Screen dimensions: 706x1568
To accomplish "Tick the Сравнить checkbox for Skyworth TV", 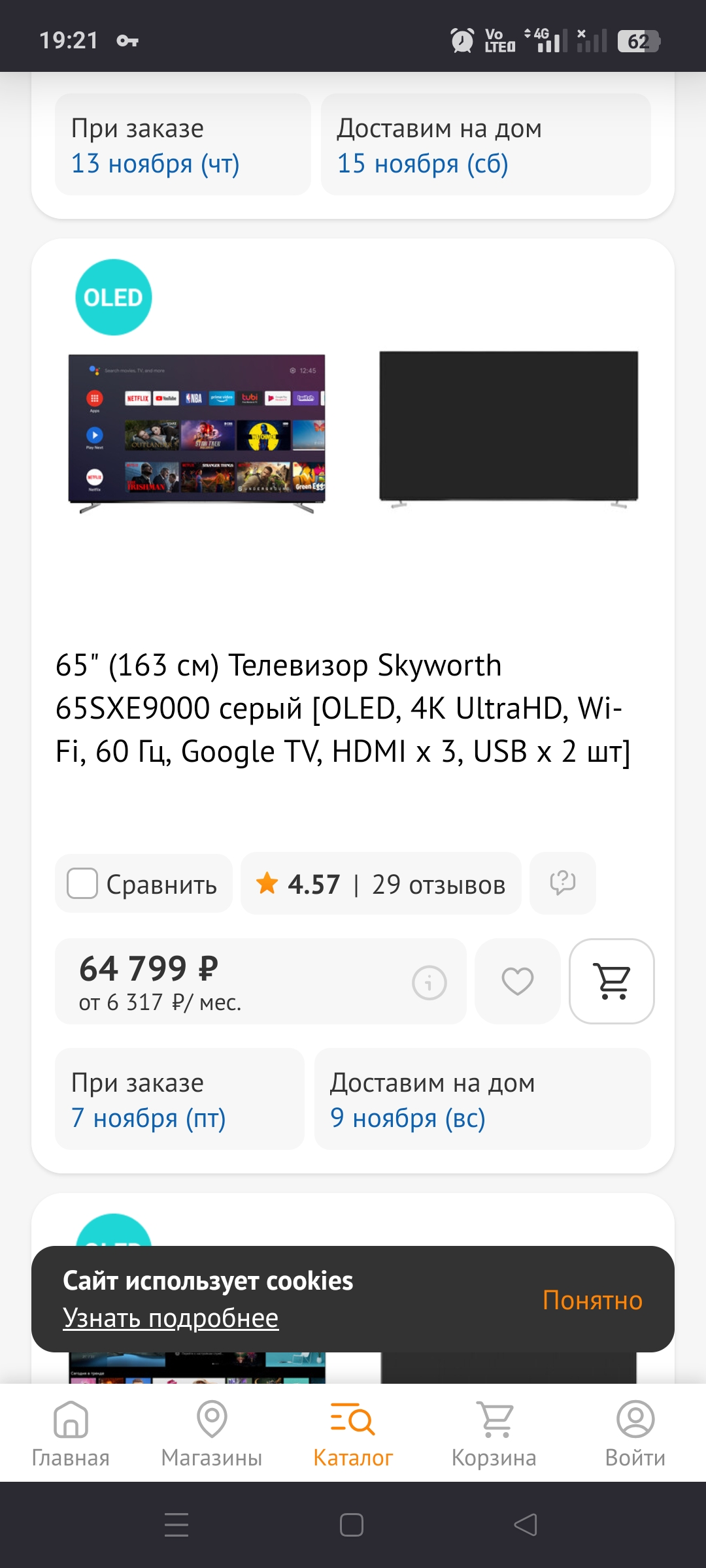I will pos(83,883).
